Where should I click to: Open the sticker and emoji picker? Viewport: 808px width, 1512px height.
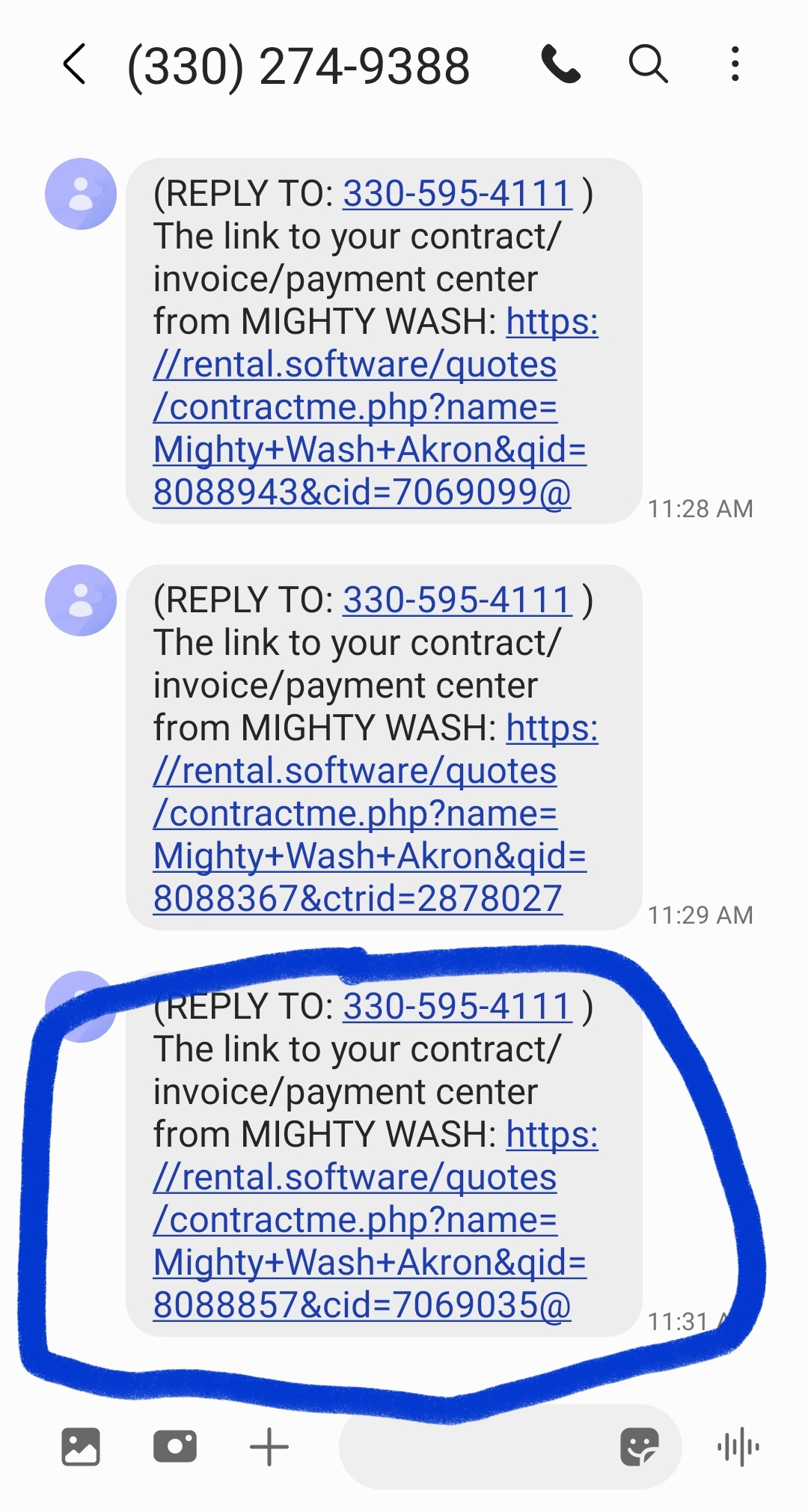pos(640,1446)
